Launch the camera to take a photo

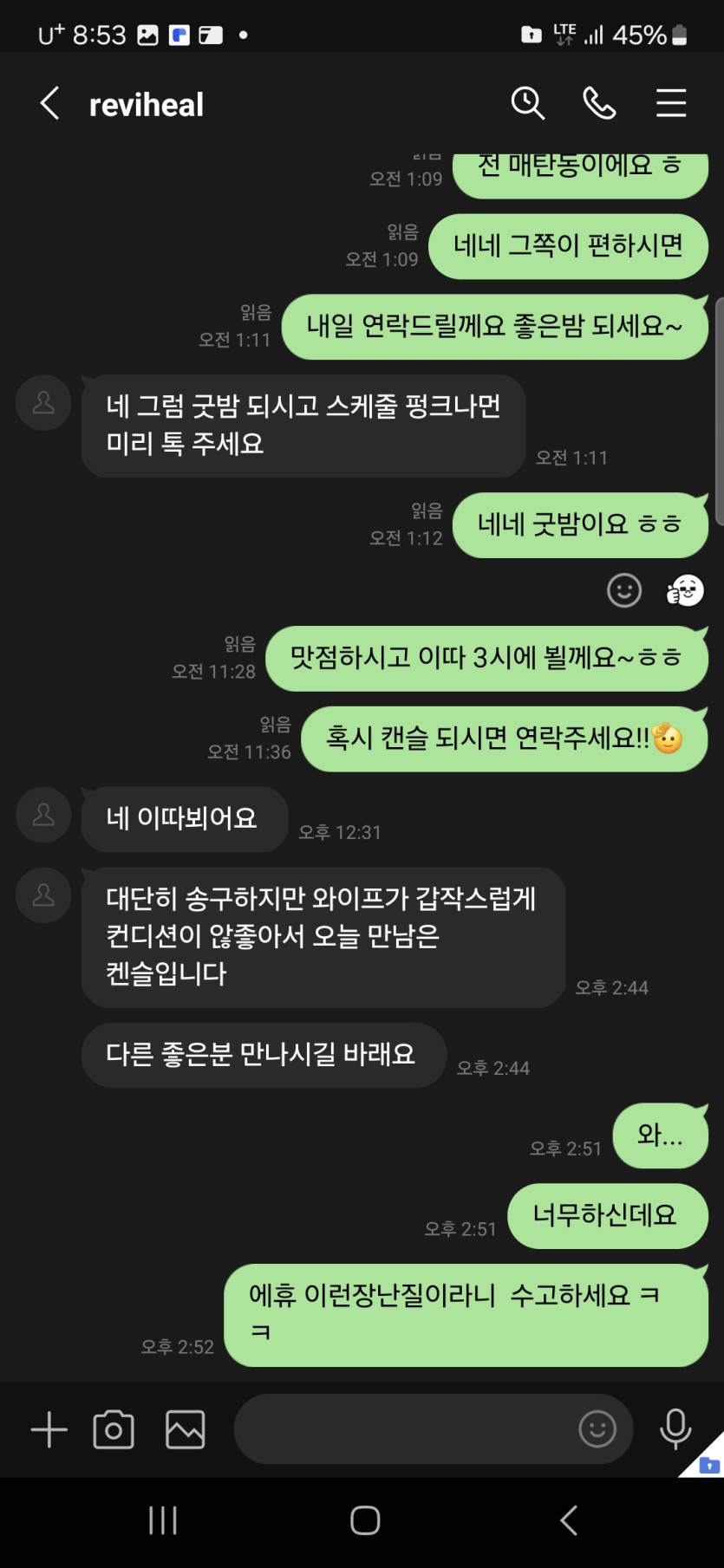tap(114, 1429)
